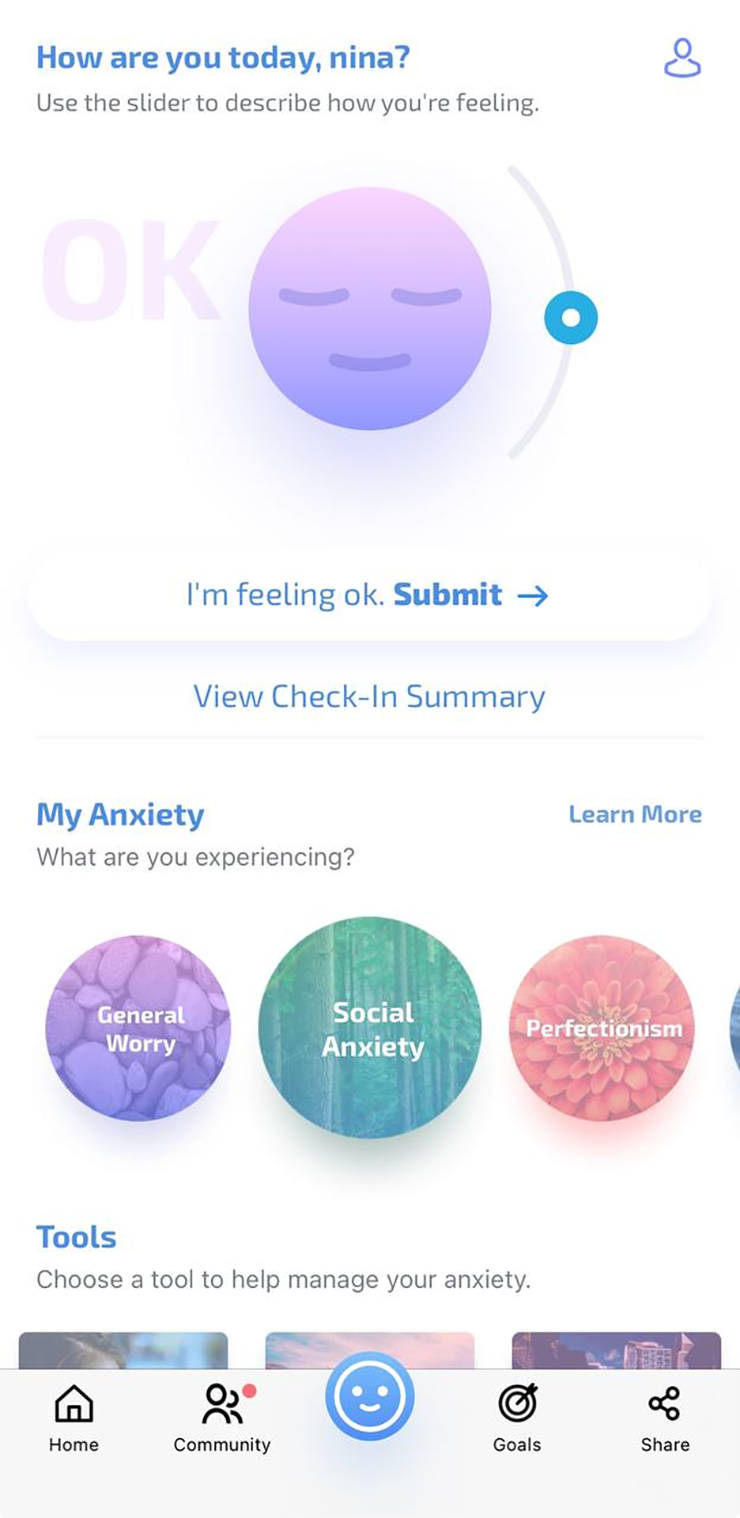Select the Social Anxiety circle
740x1518 pixels.
tap(370, 1028)
